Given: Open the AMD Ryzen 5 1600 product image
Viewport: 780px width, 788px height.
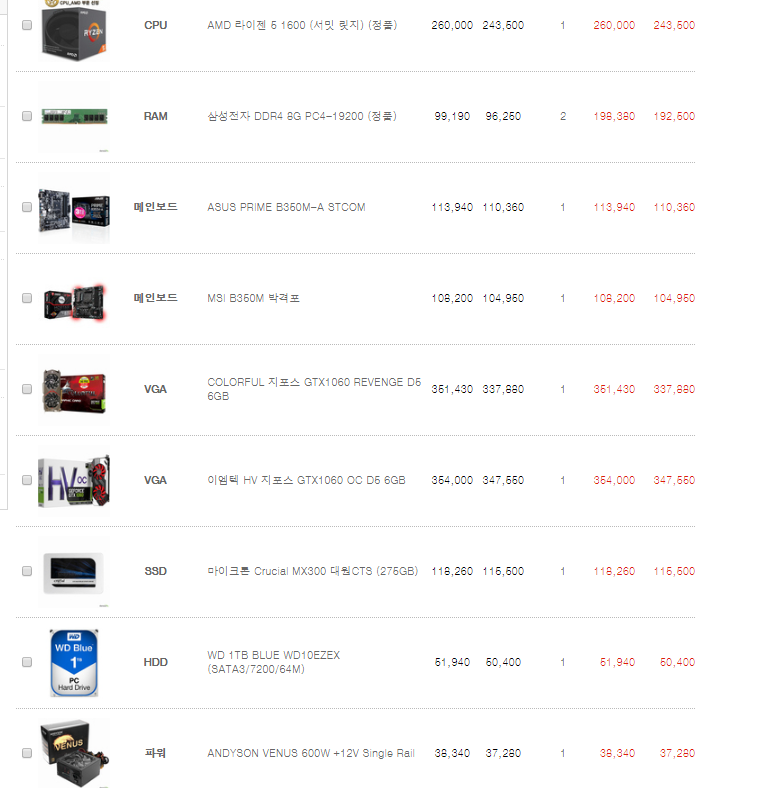Looking at the screenshot, I should point(74,27).
